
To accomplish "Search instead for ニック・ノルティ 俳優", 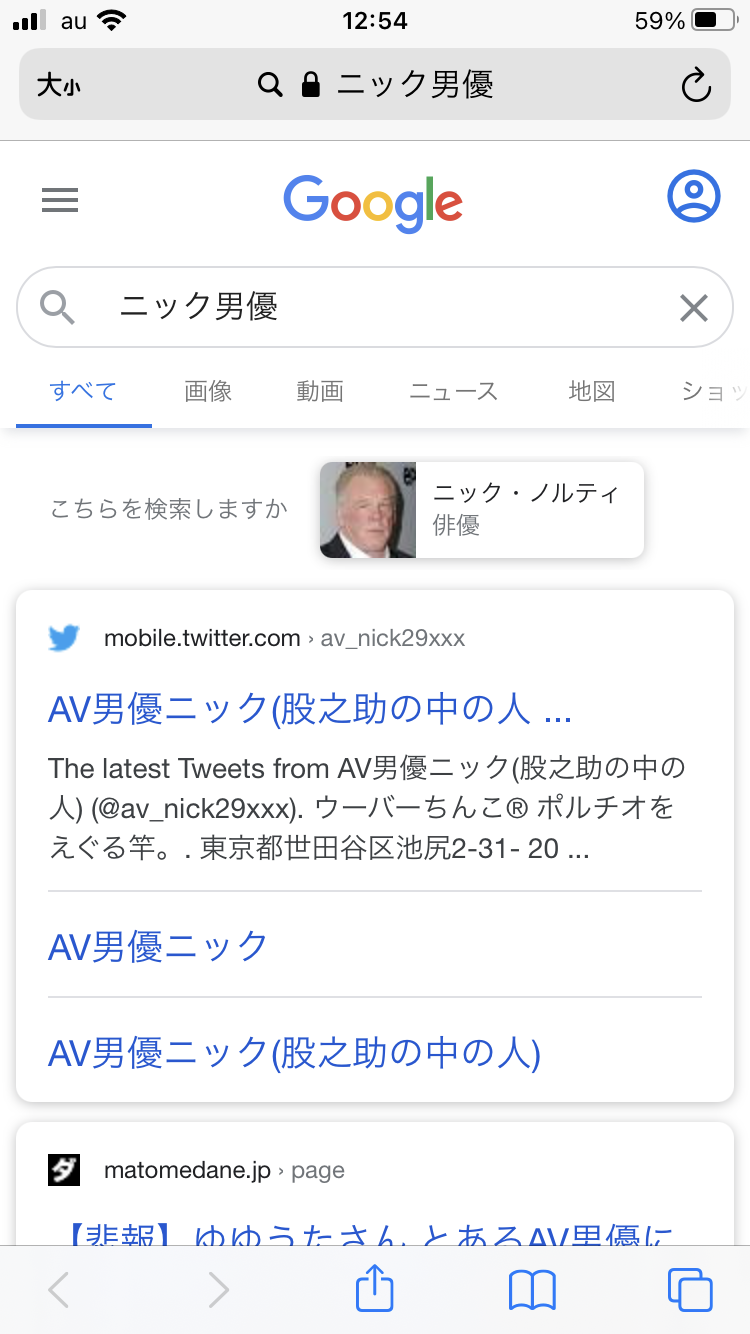I will [x=482, y=510].
